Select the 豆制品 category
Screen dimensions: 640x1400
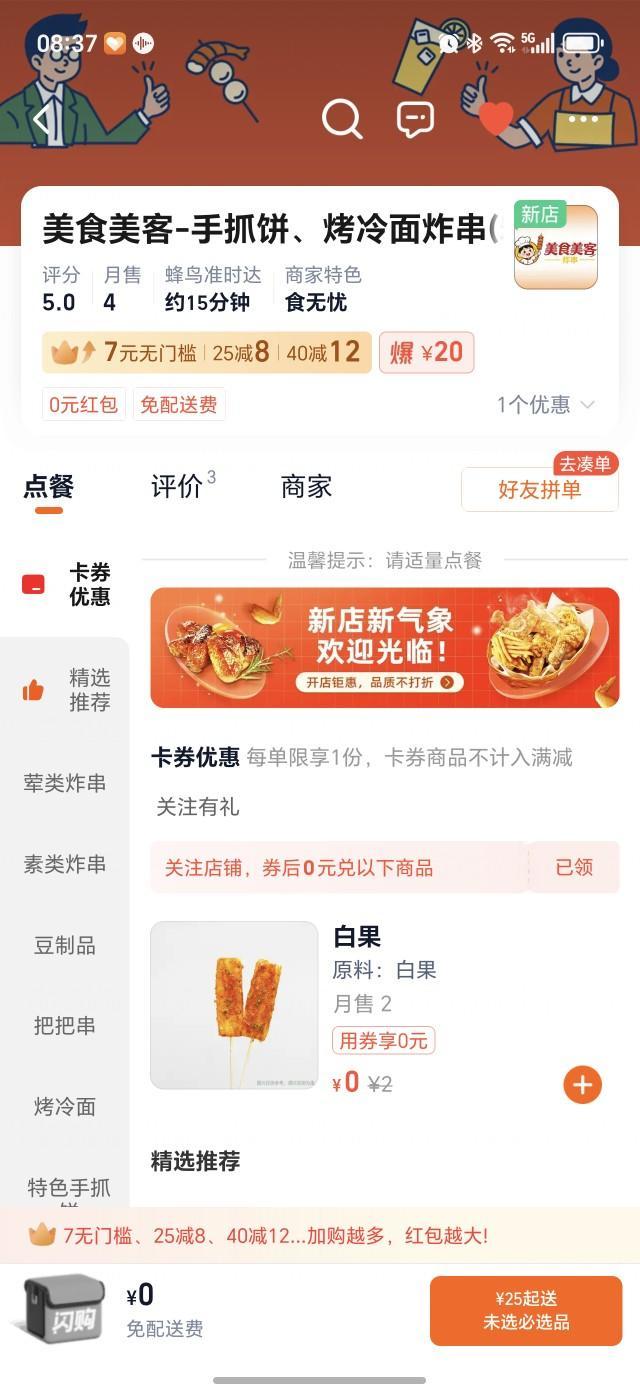(65, 945)
